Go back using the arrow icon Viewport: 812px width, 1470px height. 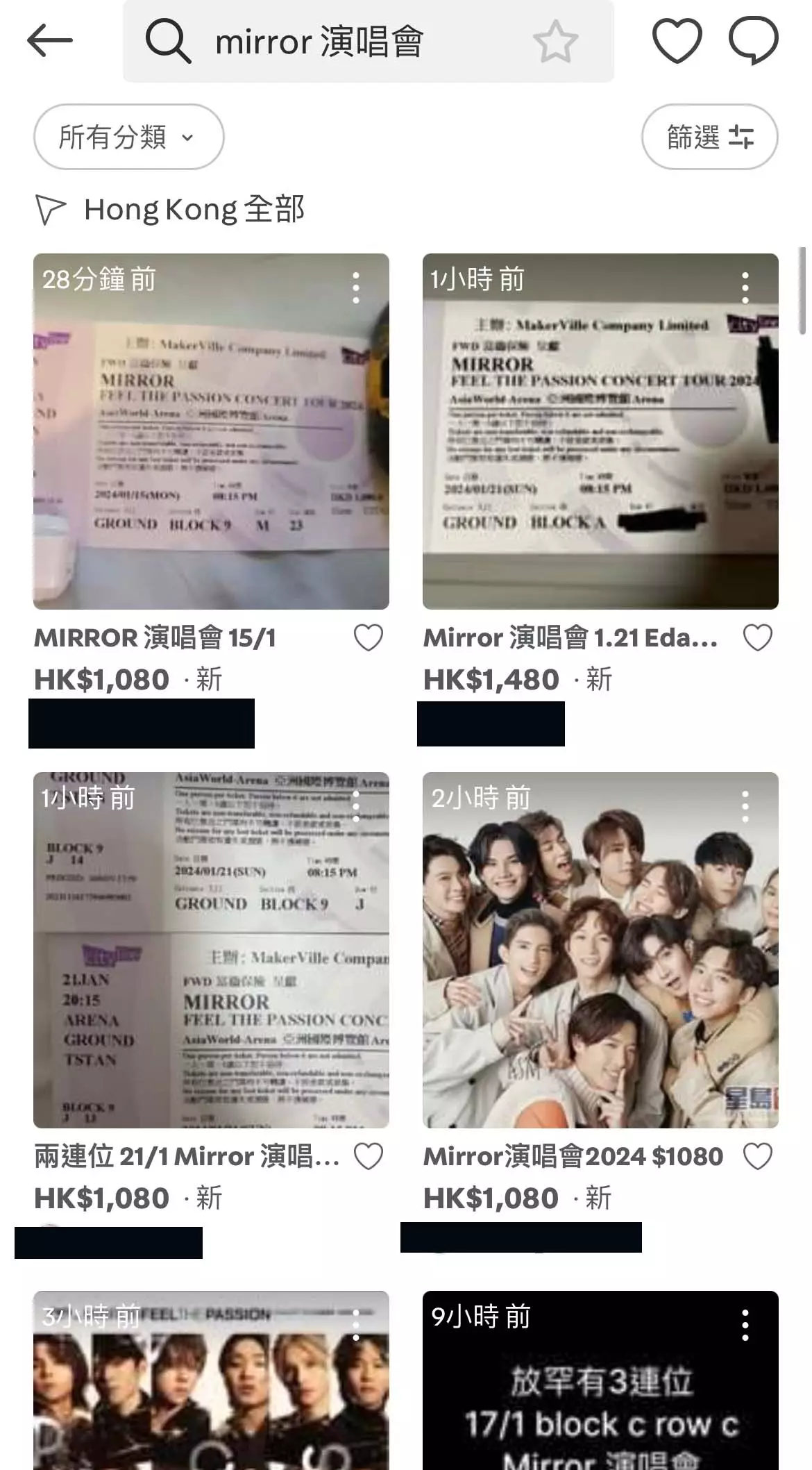50,41
